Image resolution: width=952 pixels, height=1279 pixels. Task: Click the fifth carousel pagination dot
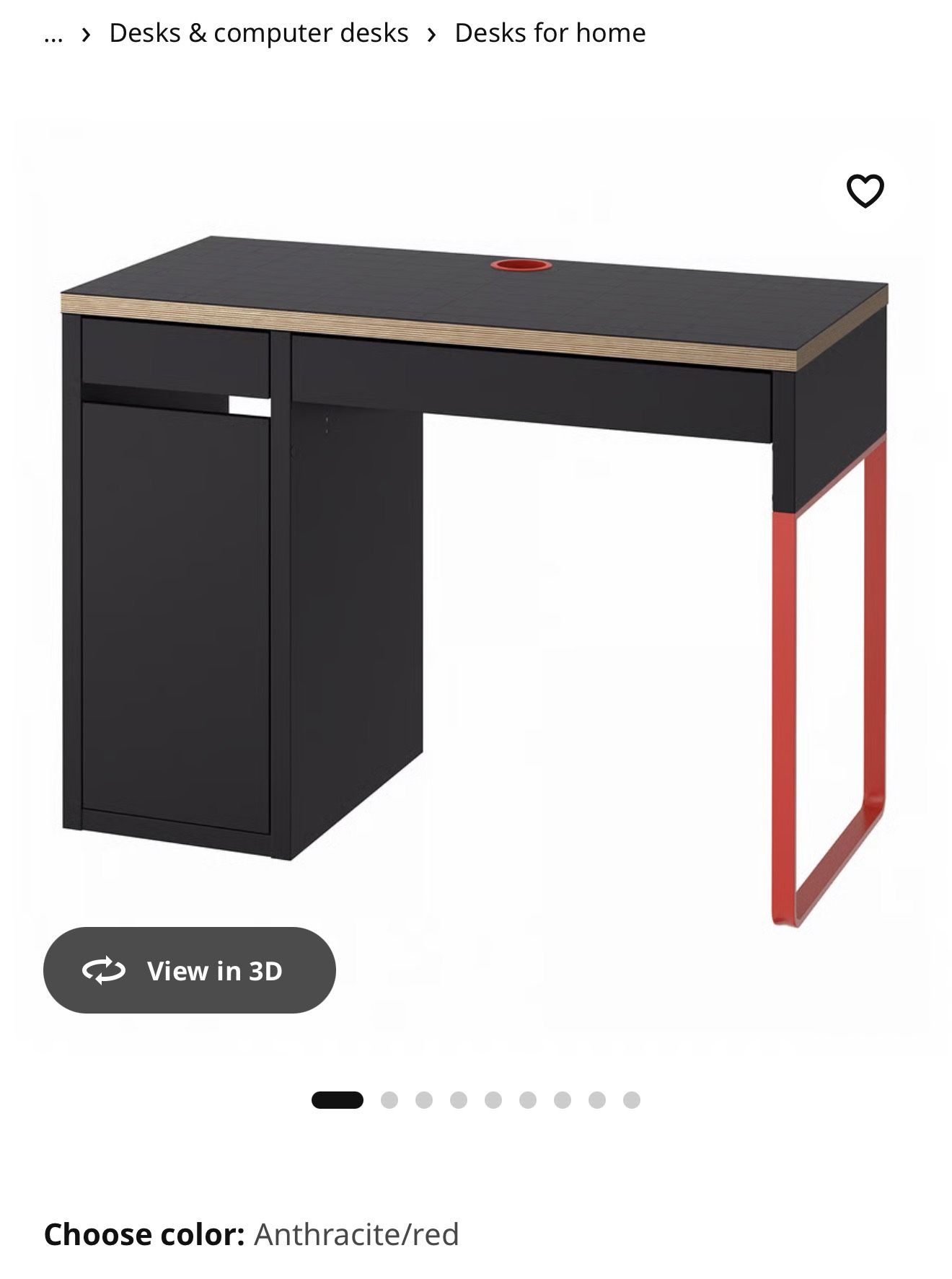493,1099
